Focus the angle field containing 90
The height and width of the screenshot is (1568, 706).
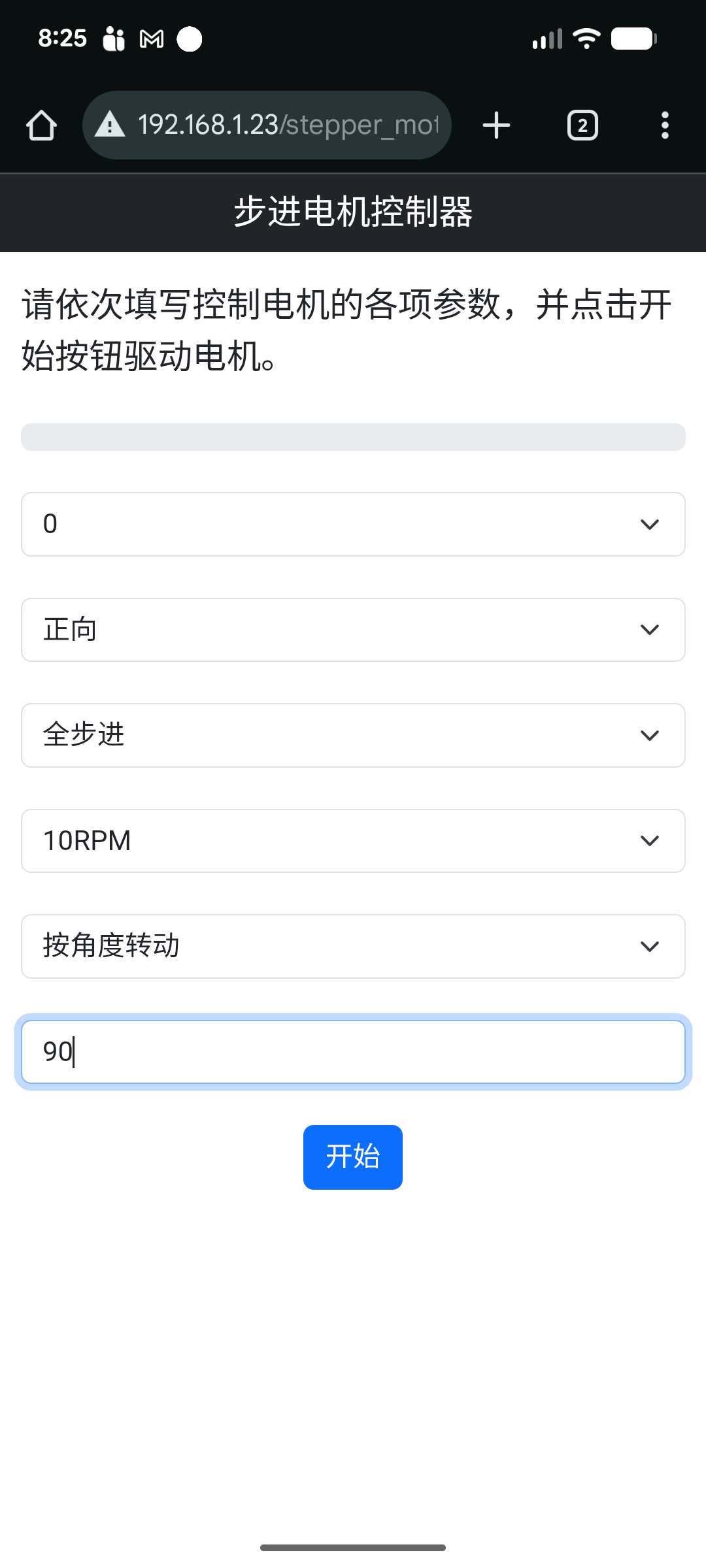point(353,1052)
